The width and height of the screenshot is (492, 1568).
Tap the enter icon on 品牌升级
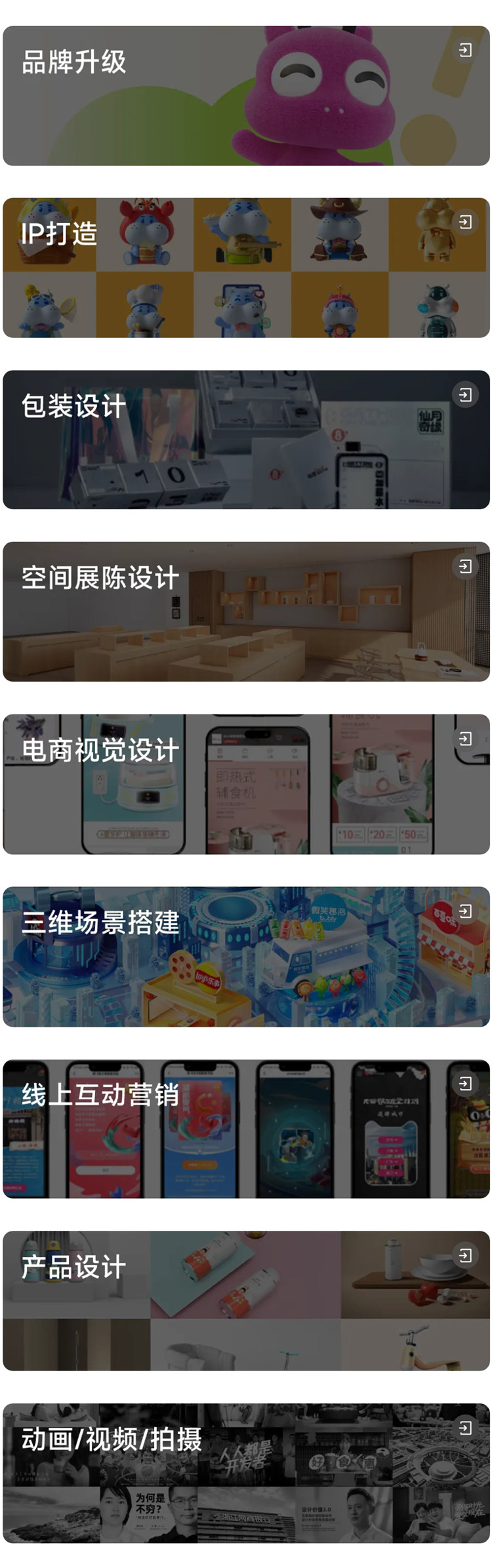click(x=465, y=50)
